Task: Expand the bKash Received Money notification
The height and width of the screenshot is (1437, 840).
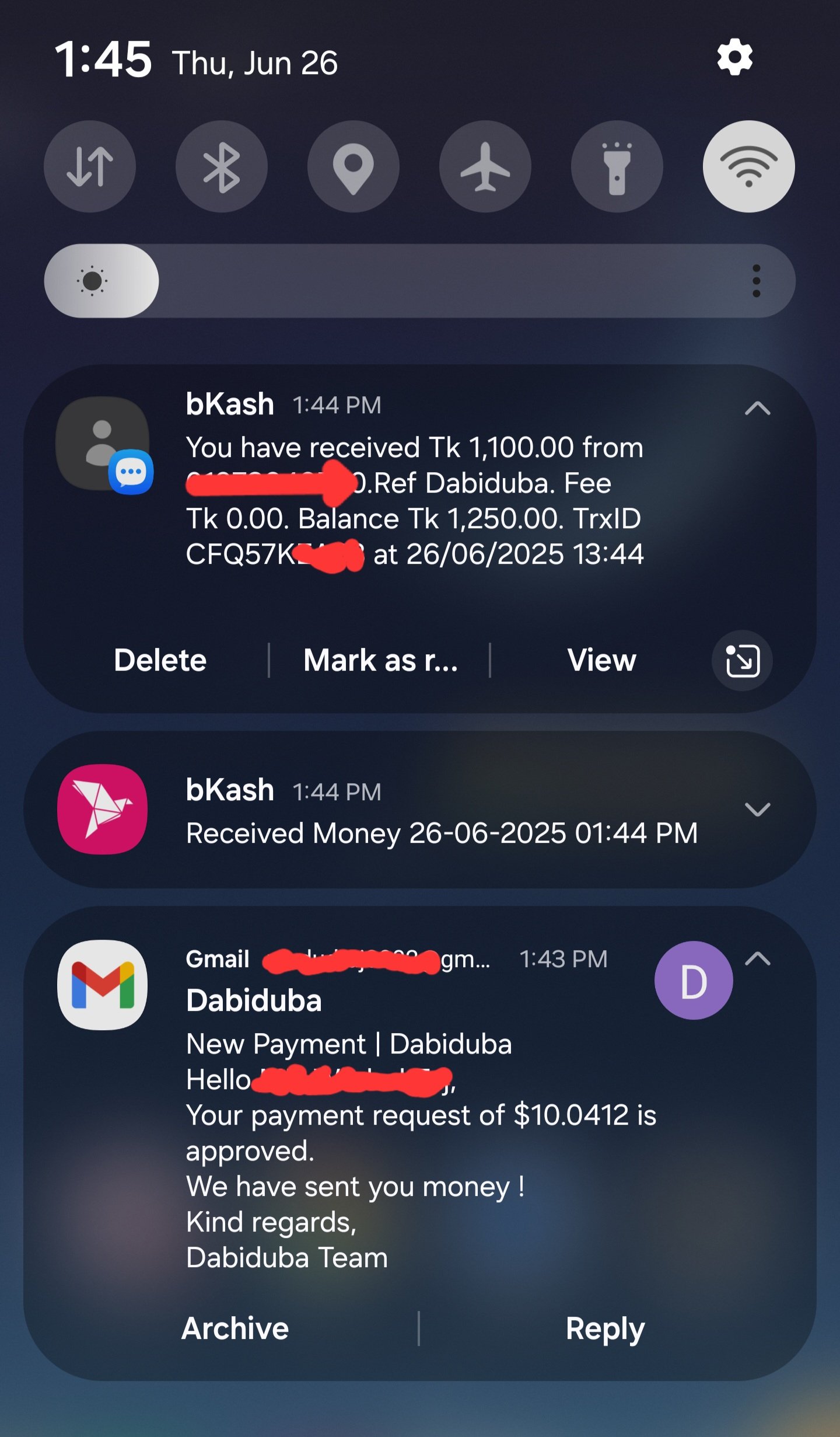Action: pos(757,810)
